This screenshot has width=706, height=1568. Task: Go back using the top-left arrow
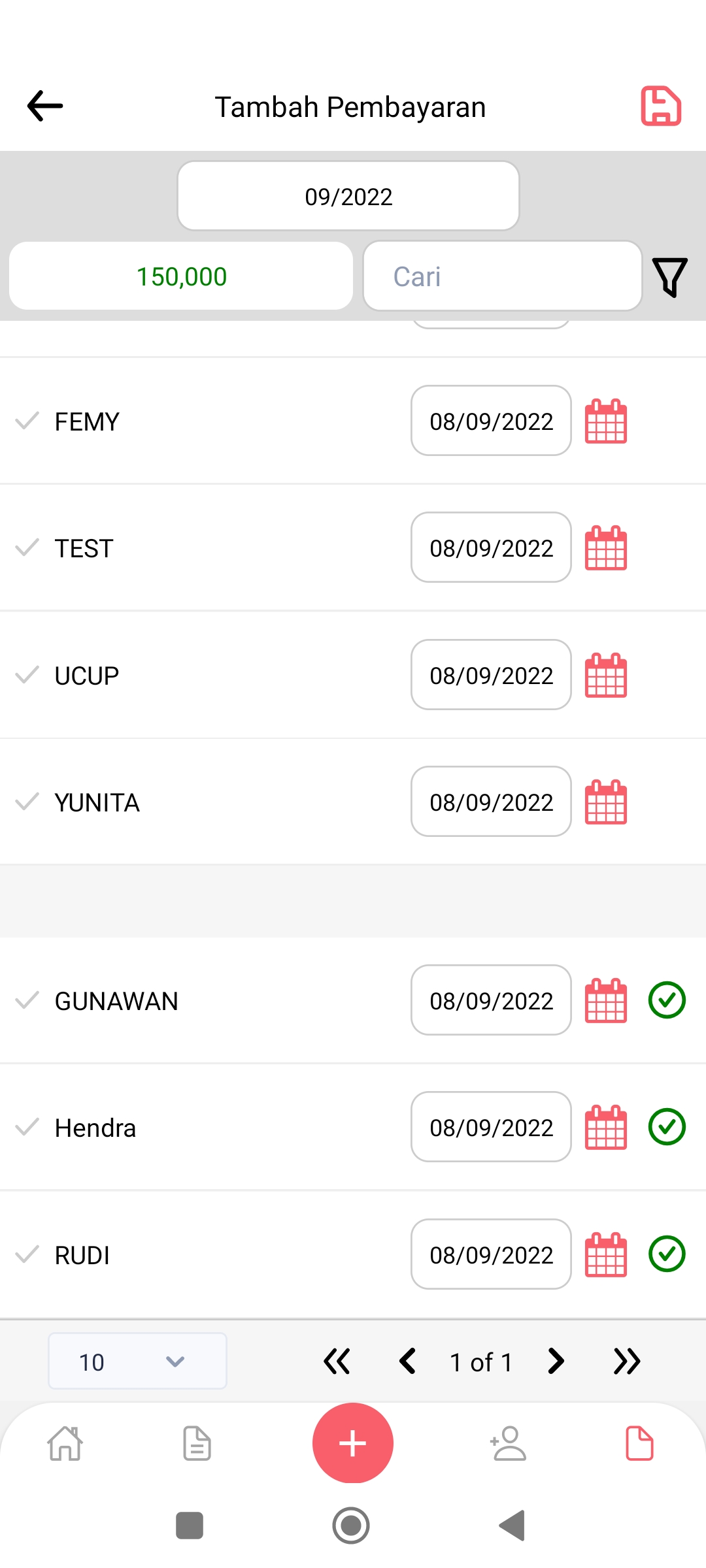coord(44,106)
